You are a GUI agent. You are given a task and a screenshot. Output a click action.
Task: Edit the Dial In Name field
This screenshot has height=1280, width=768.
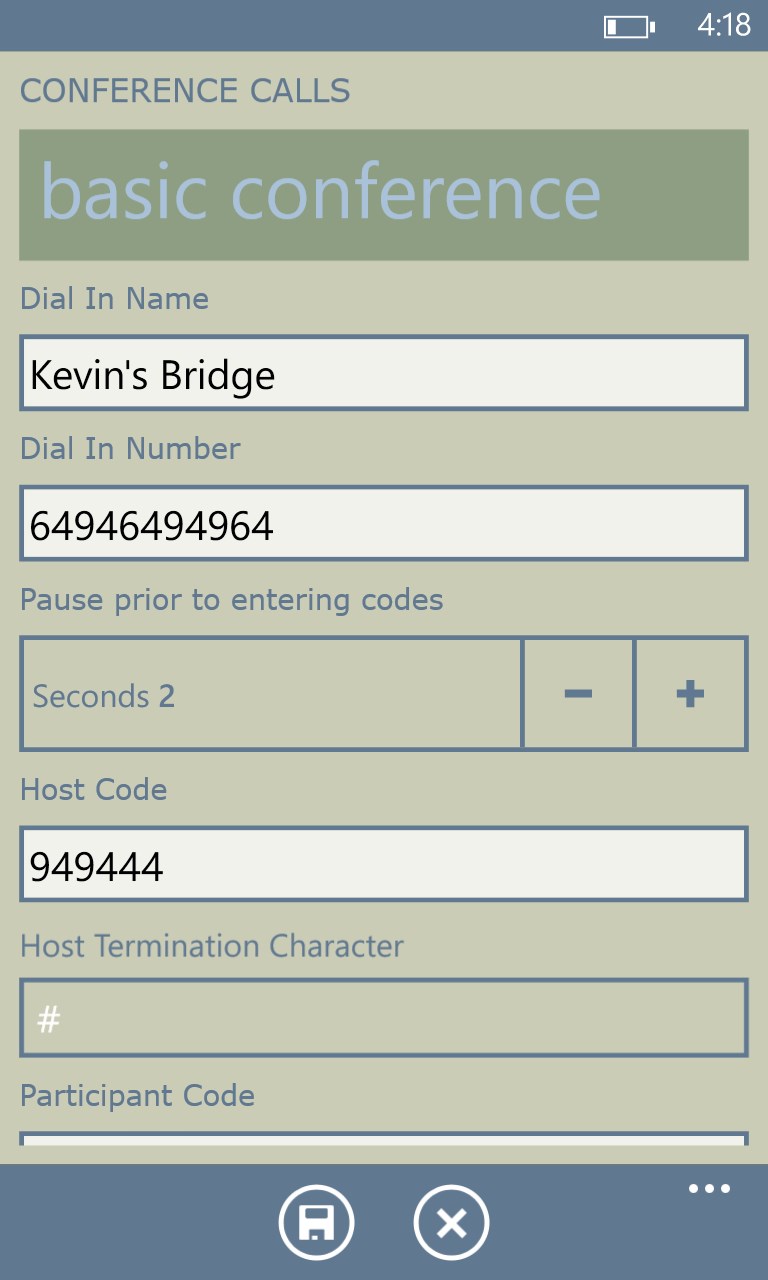(x=384, y=374)
